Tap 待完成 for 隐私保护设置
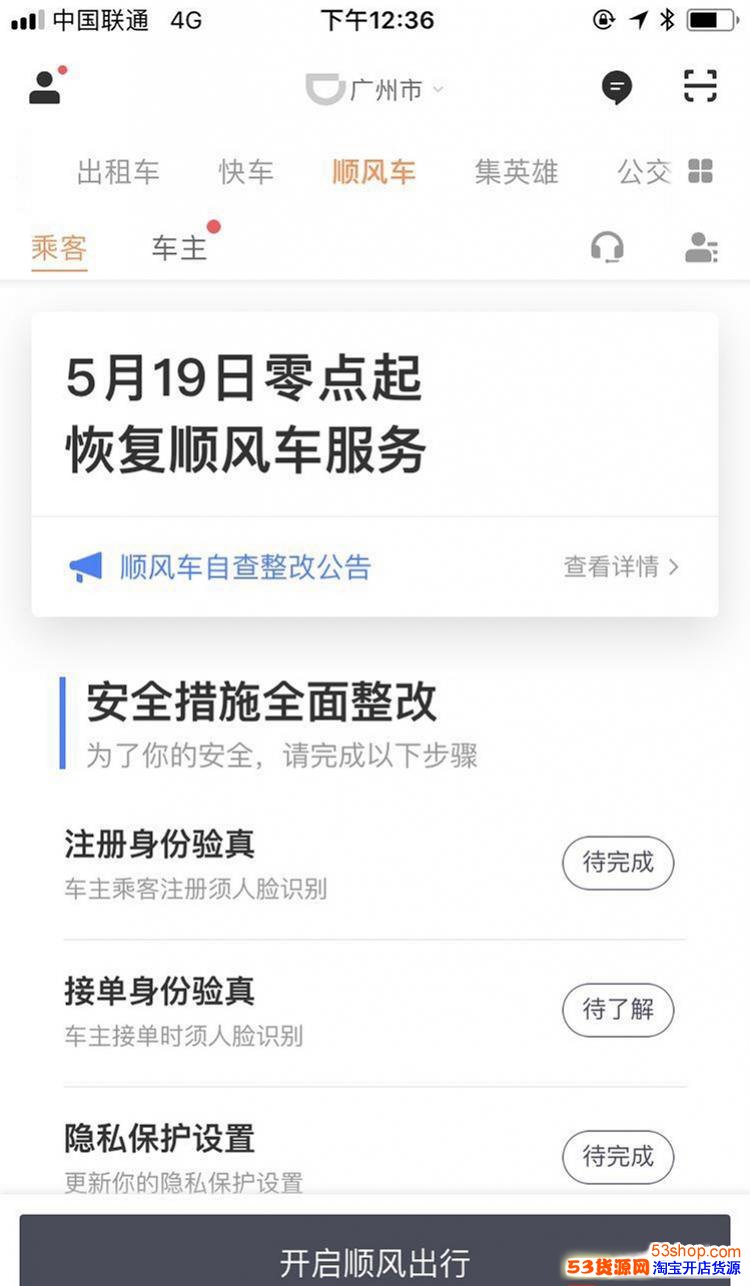Image resolution: width=750 pixels, height=1286 pixels. coord(618,1157)
